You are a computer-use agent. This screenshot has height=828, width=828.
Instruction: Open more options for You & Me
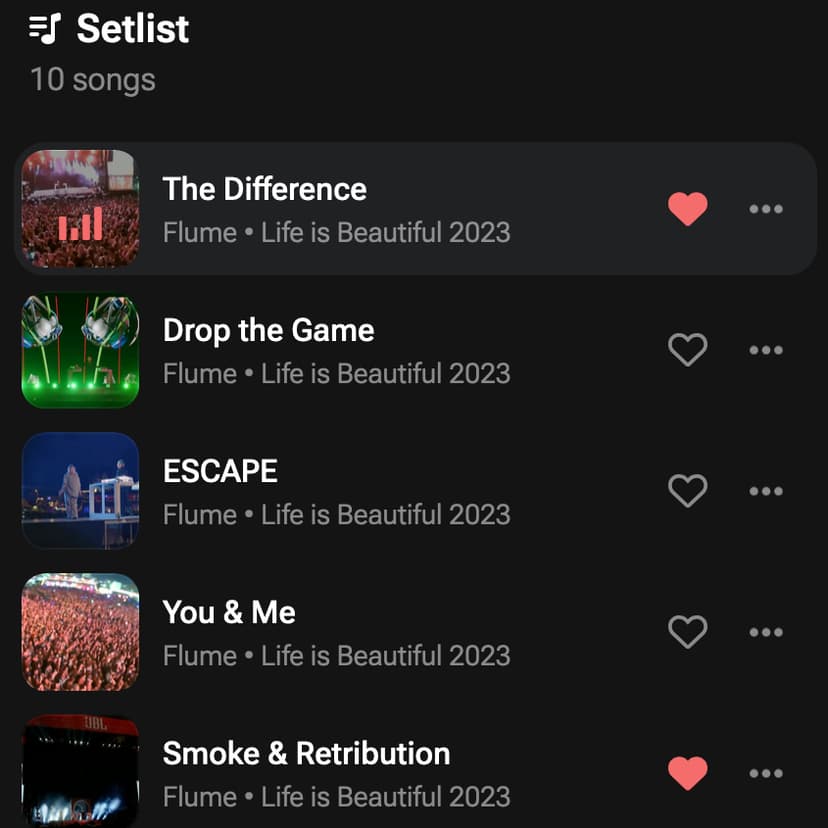pyautogui.click(x=765, y=632)
